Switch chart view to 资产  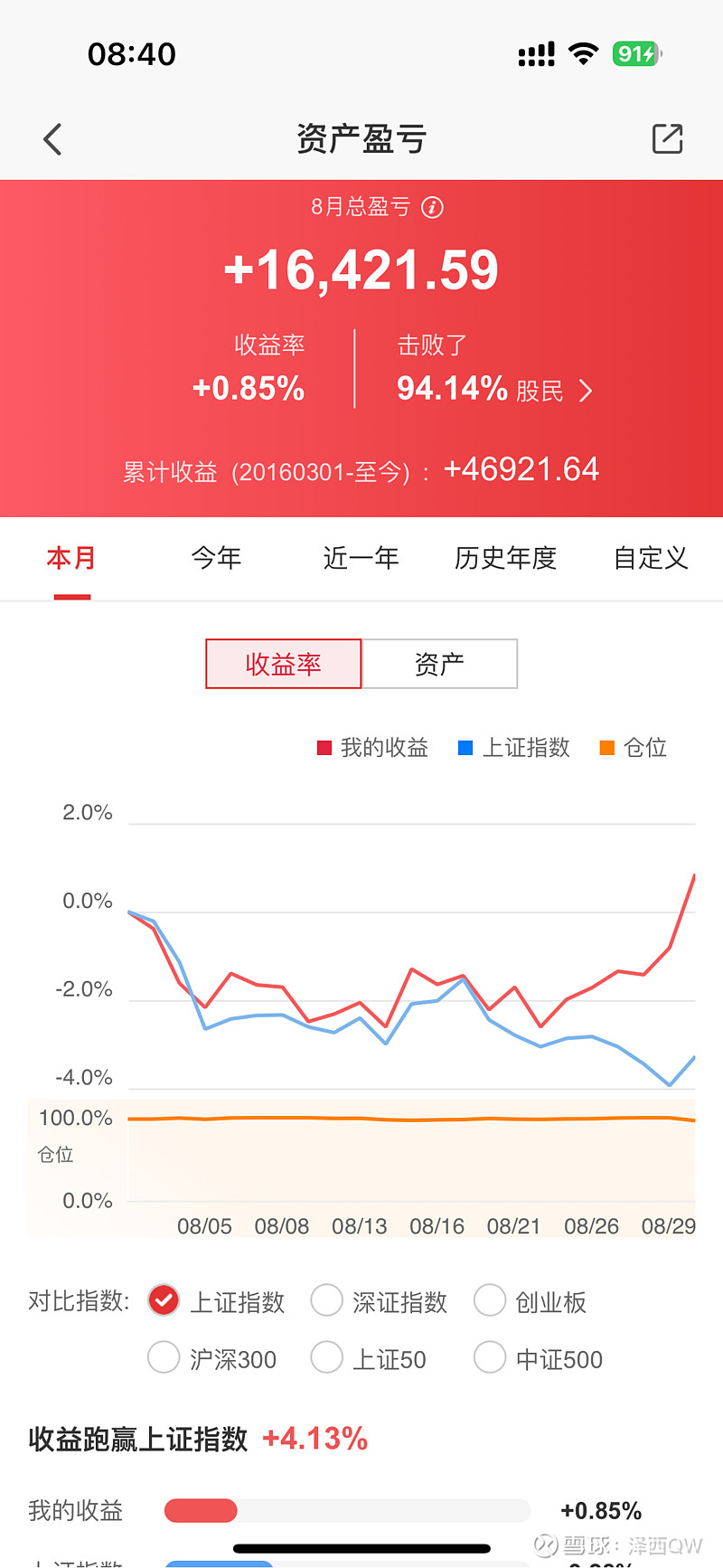click(x=439, y=663)
